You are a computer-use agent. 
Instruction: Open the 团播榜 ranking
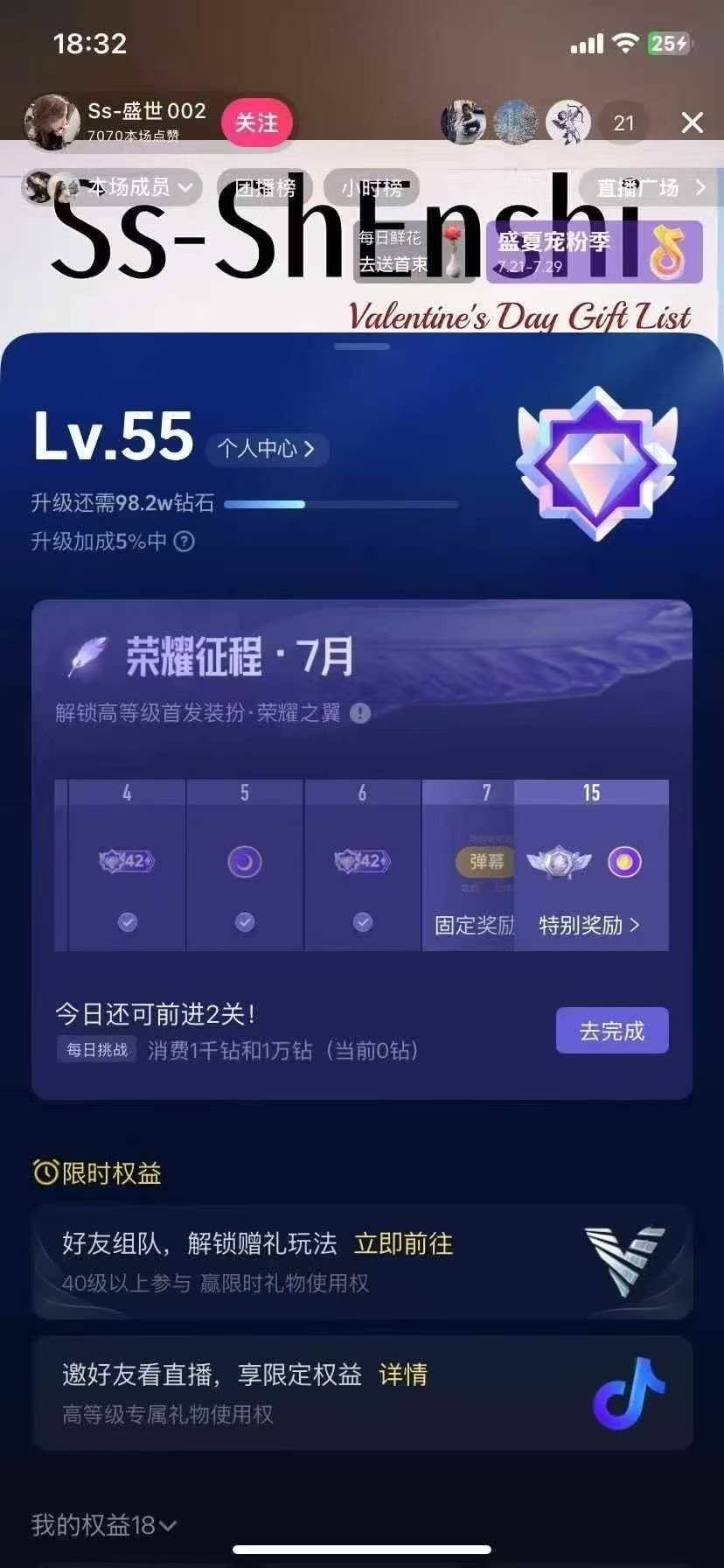[265, 187]
